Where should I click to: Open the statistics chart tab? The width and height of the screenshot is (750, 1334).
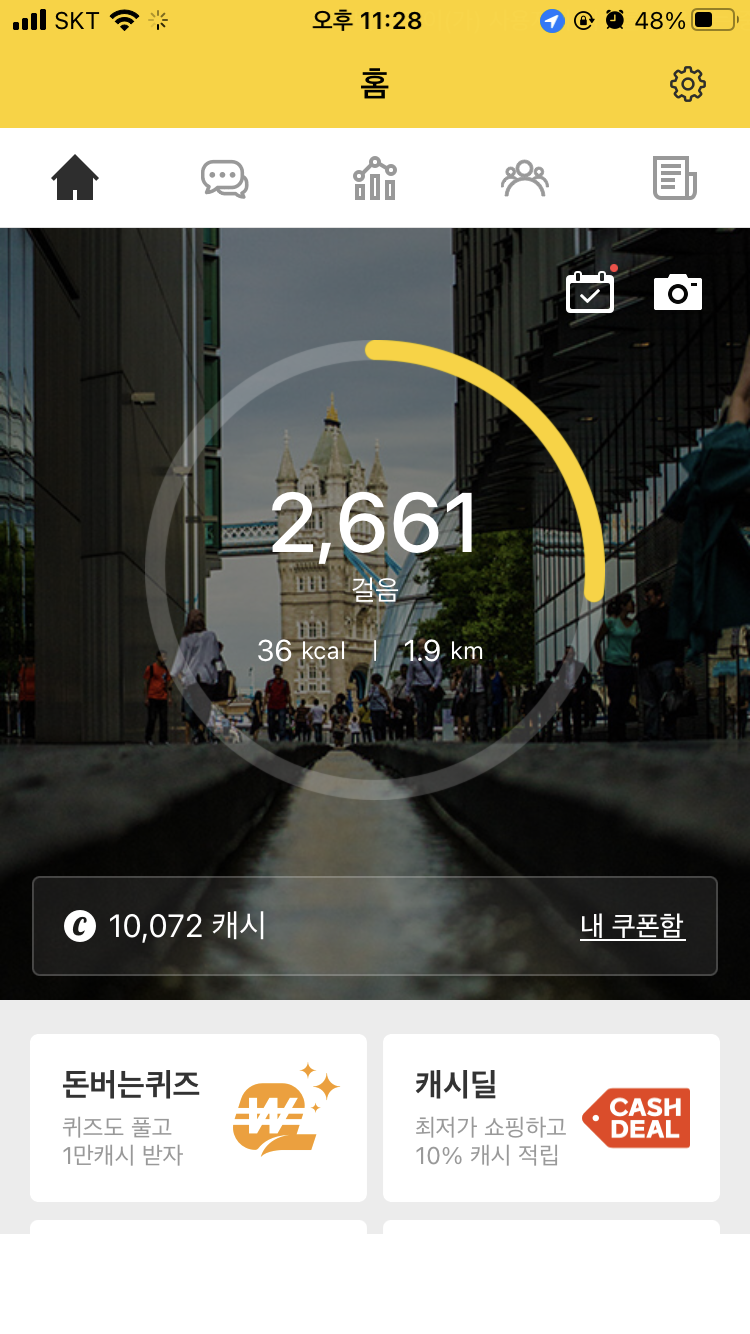[375, 178]
